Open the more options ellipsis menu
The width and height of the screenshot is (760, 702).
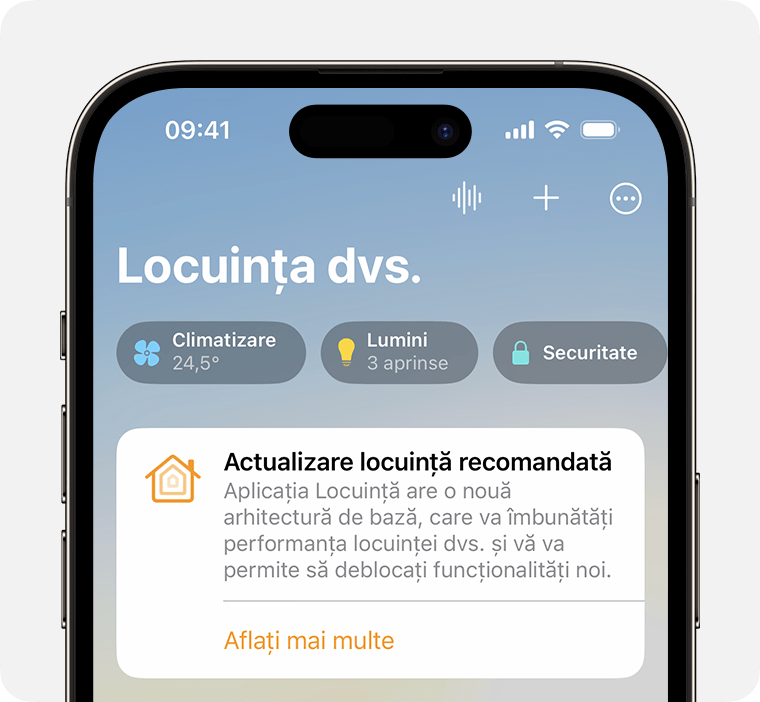coord(626,198)
